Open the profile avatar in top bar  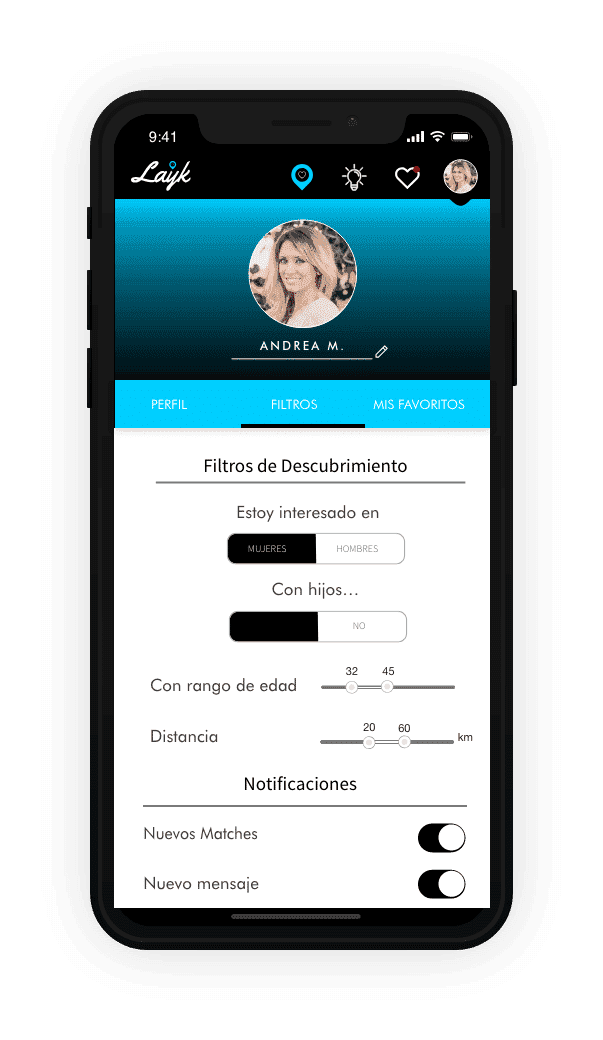460,177
